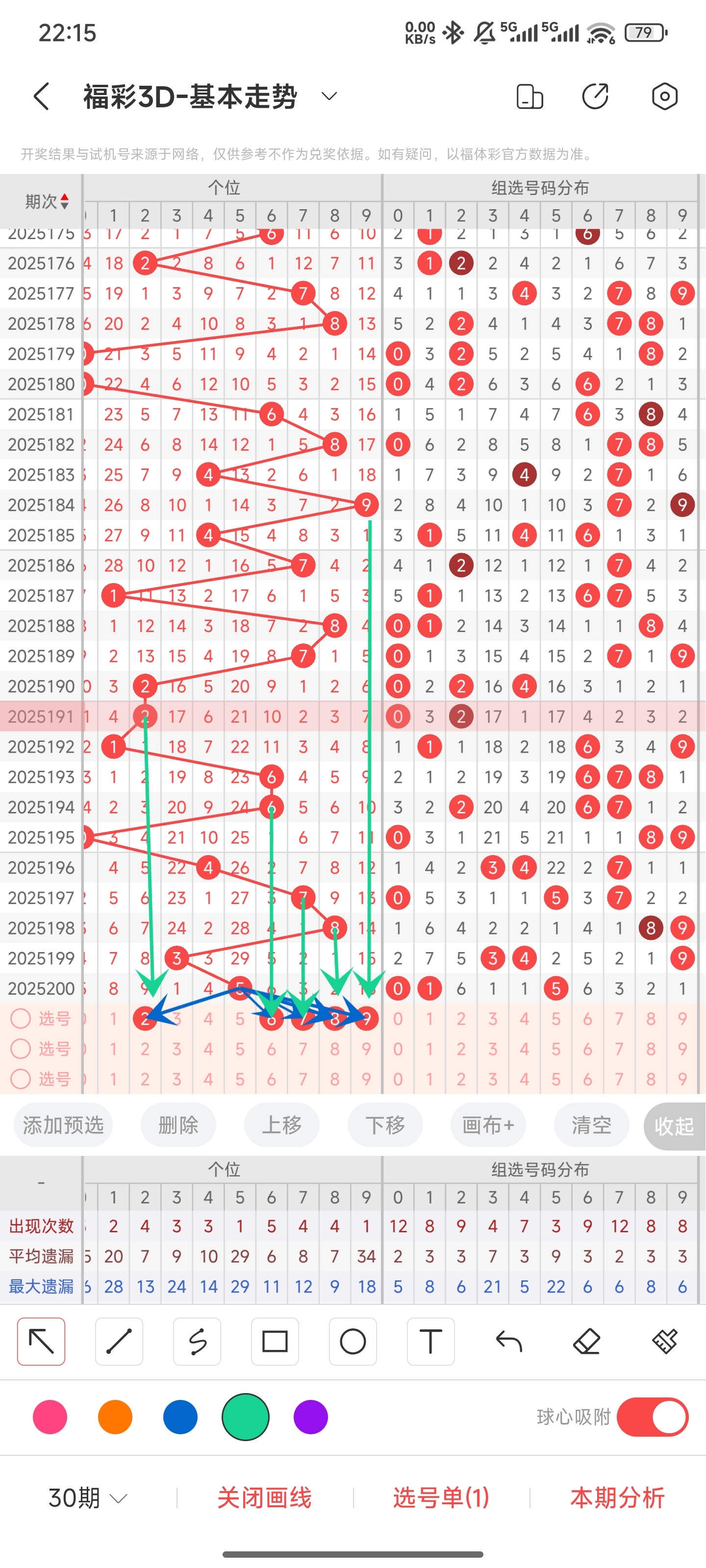Open 本期分析
The image size is (706, 1568).
[x=617, y=1498]
